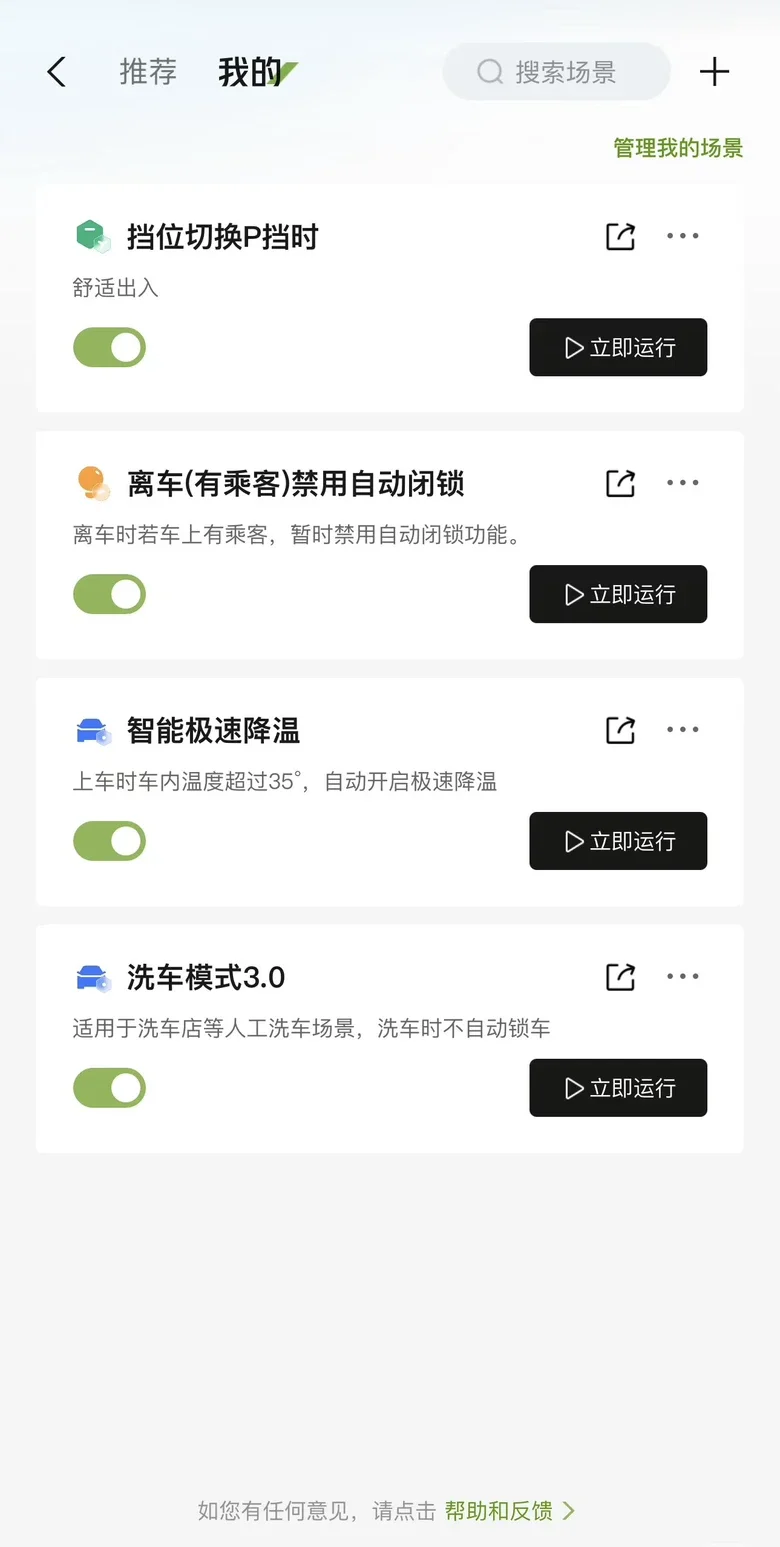The height and width of the screenshot is (1547, 780).
Task: Go back using the top-left arrow
Action: click(57, 72)
